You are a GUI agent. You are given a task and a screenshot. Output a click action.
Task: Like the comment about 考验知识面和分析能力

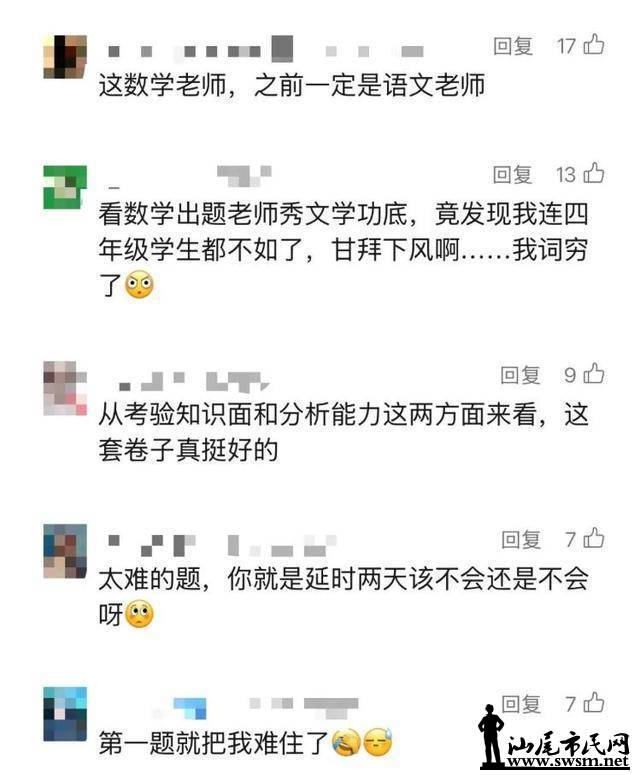click(x=594, y=374)
